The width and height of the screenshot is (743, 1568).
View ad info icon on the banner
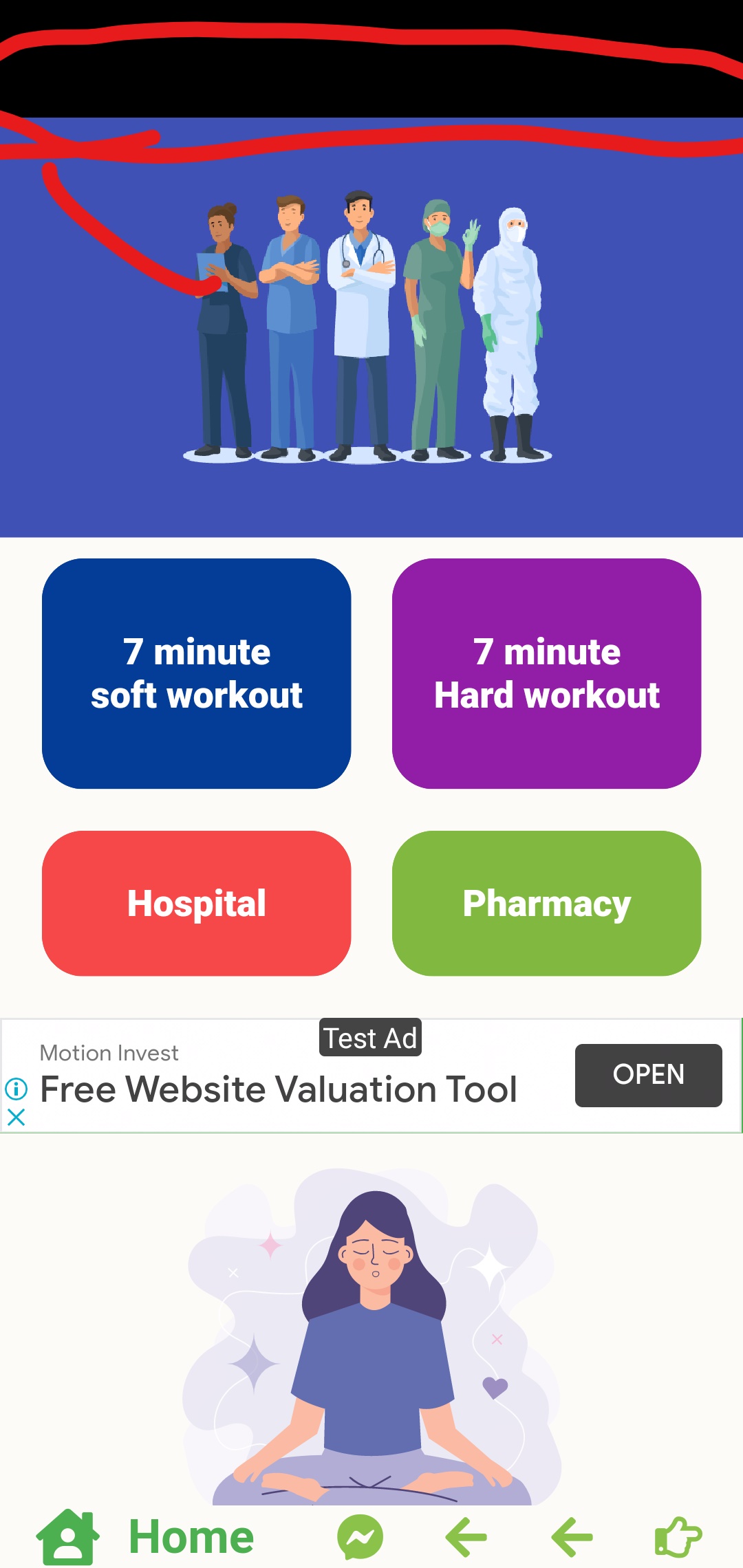[x=16, y=1089]
